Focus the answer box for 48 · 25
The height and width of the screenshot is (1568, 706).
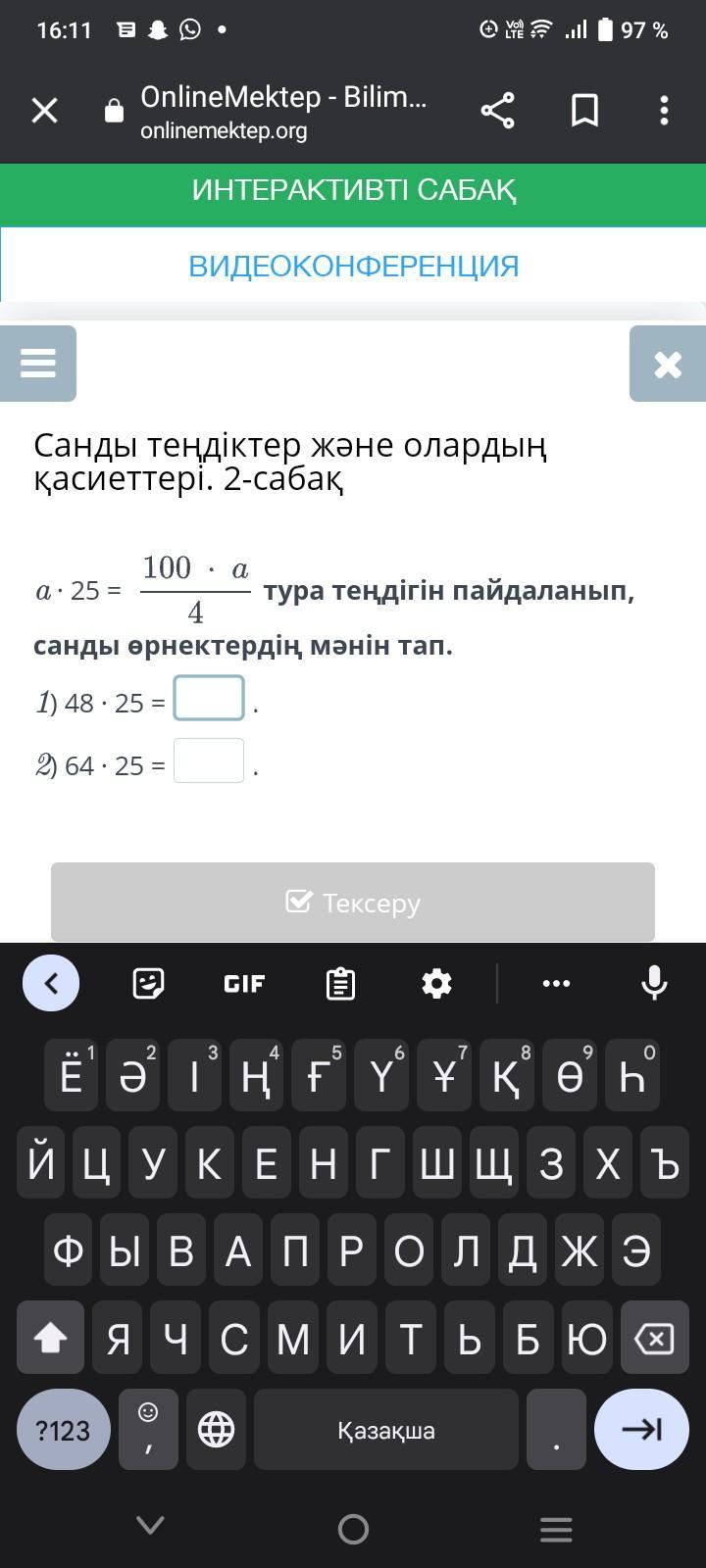click(x=209, y=699)
